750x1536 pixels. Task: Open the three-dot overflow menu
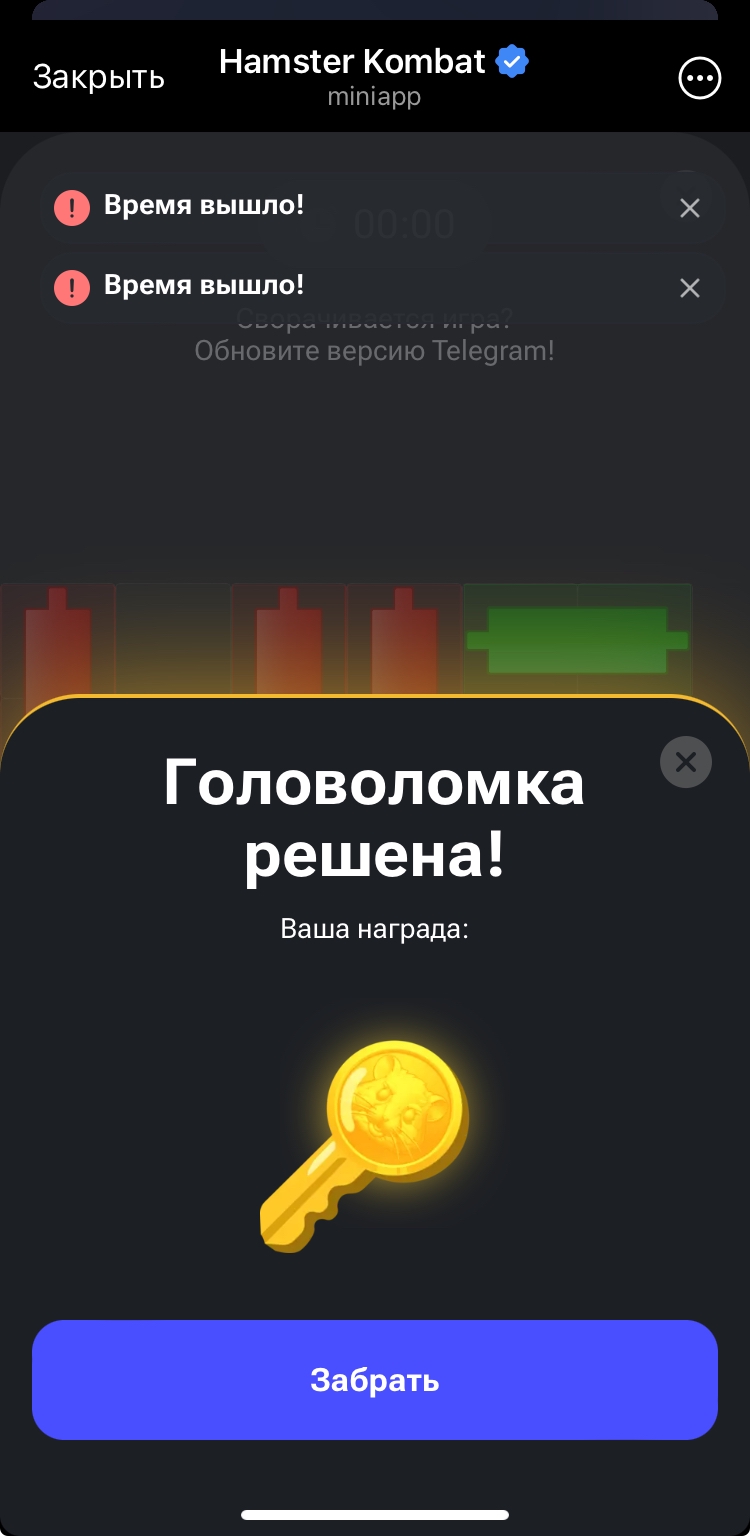point(699,78)
